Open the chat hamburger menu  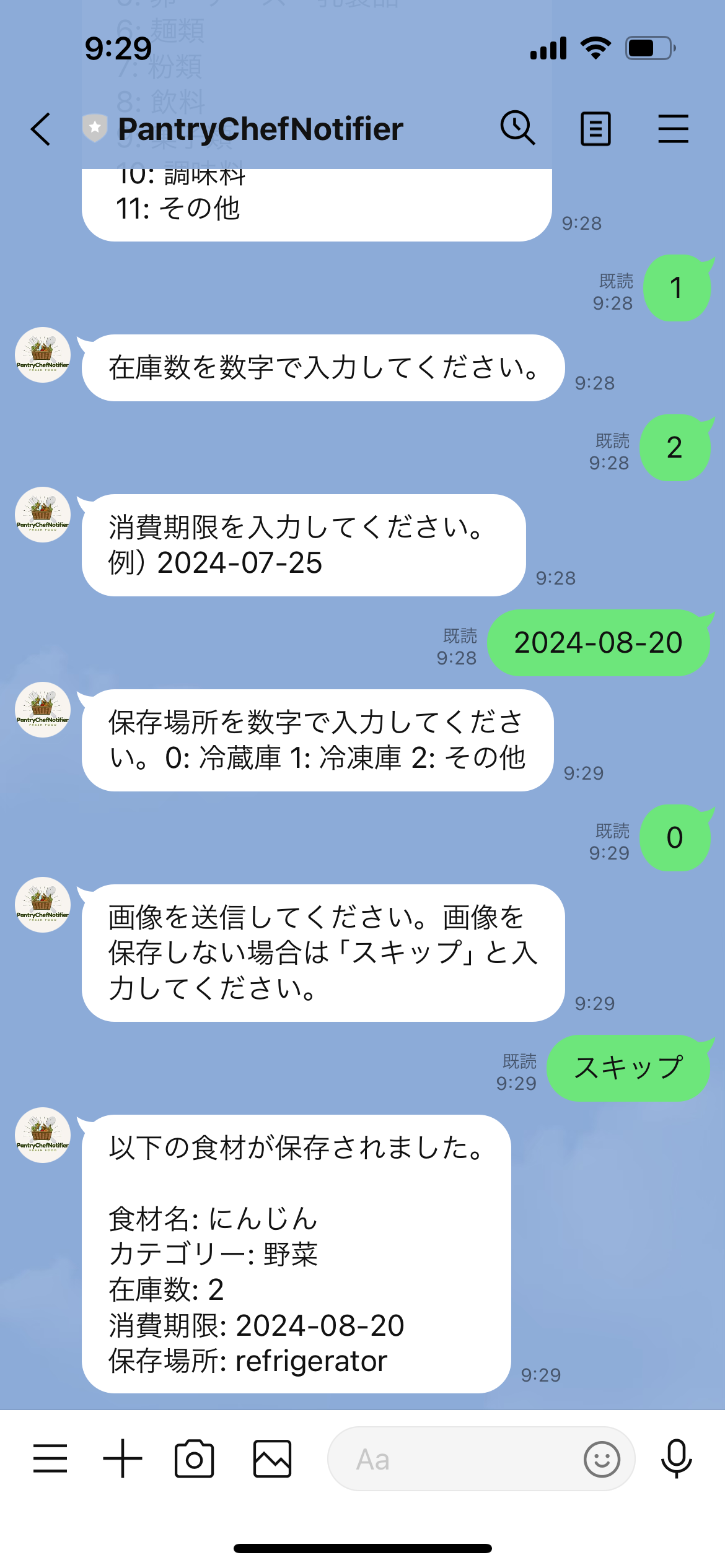pyautogui.click(x=673, y=129)
